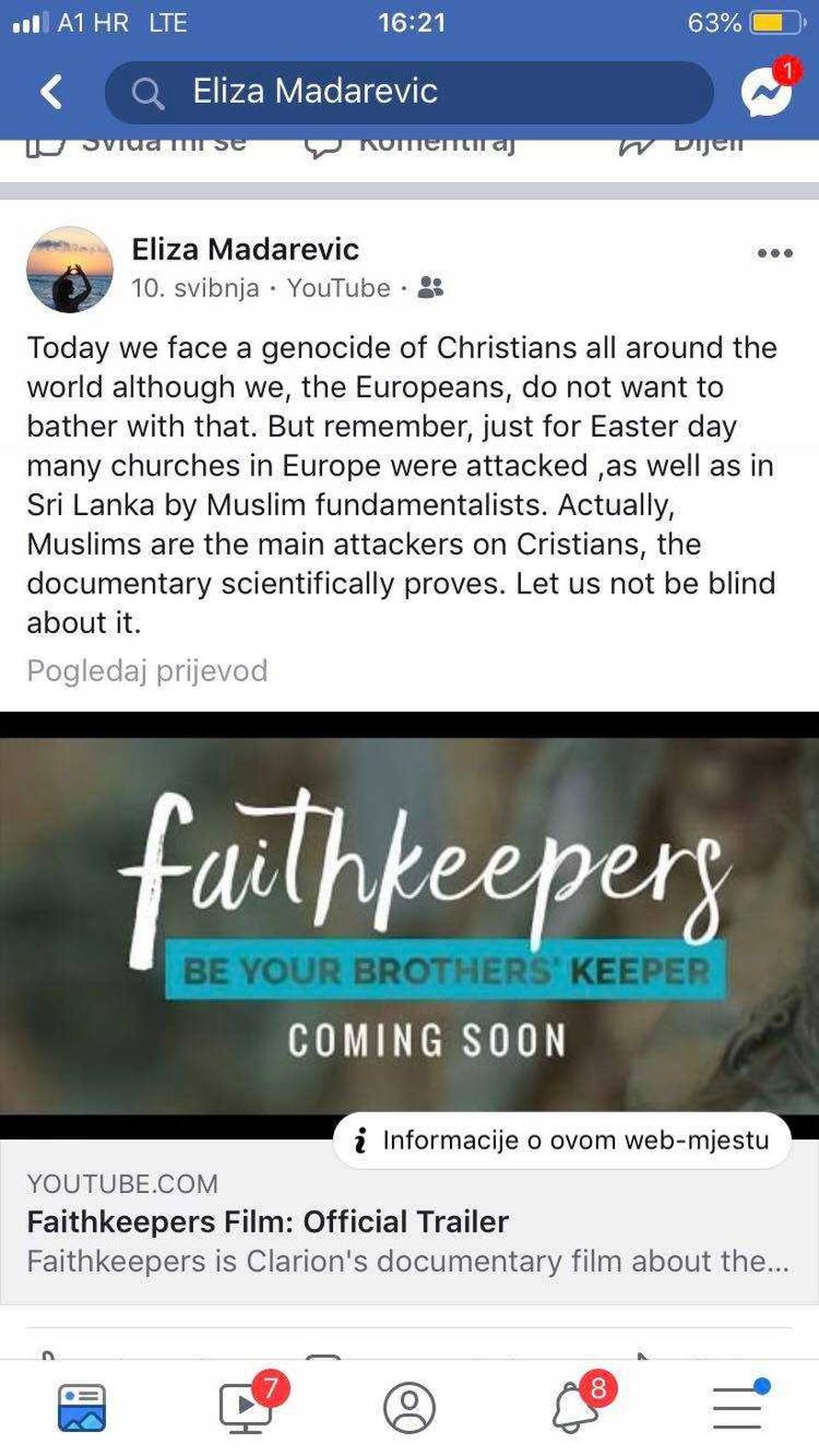Open Eliza Madarevic's profile picture
819x1456 pixels.
pyautogui.click(x=70, y=269)
